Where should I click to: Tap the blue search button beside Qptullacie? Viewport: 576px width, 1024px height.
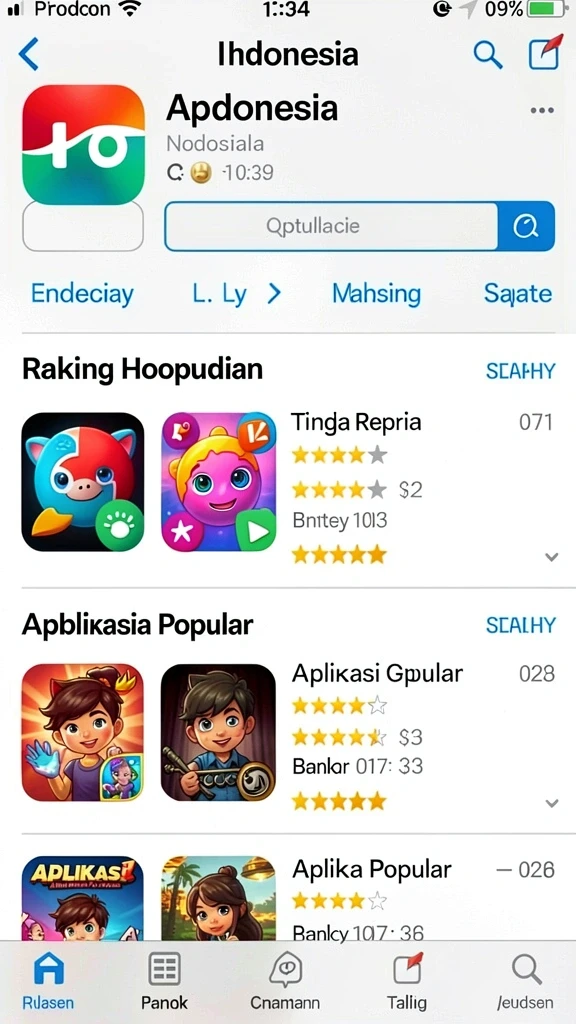[x=526, y=226]
